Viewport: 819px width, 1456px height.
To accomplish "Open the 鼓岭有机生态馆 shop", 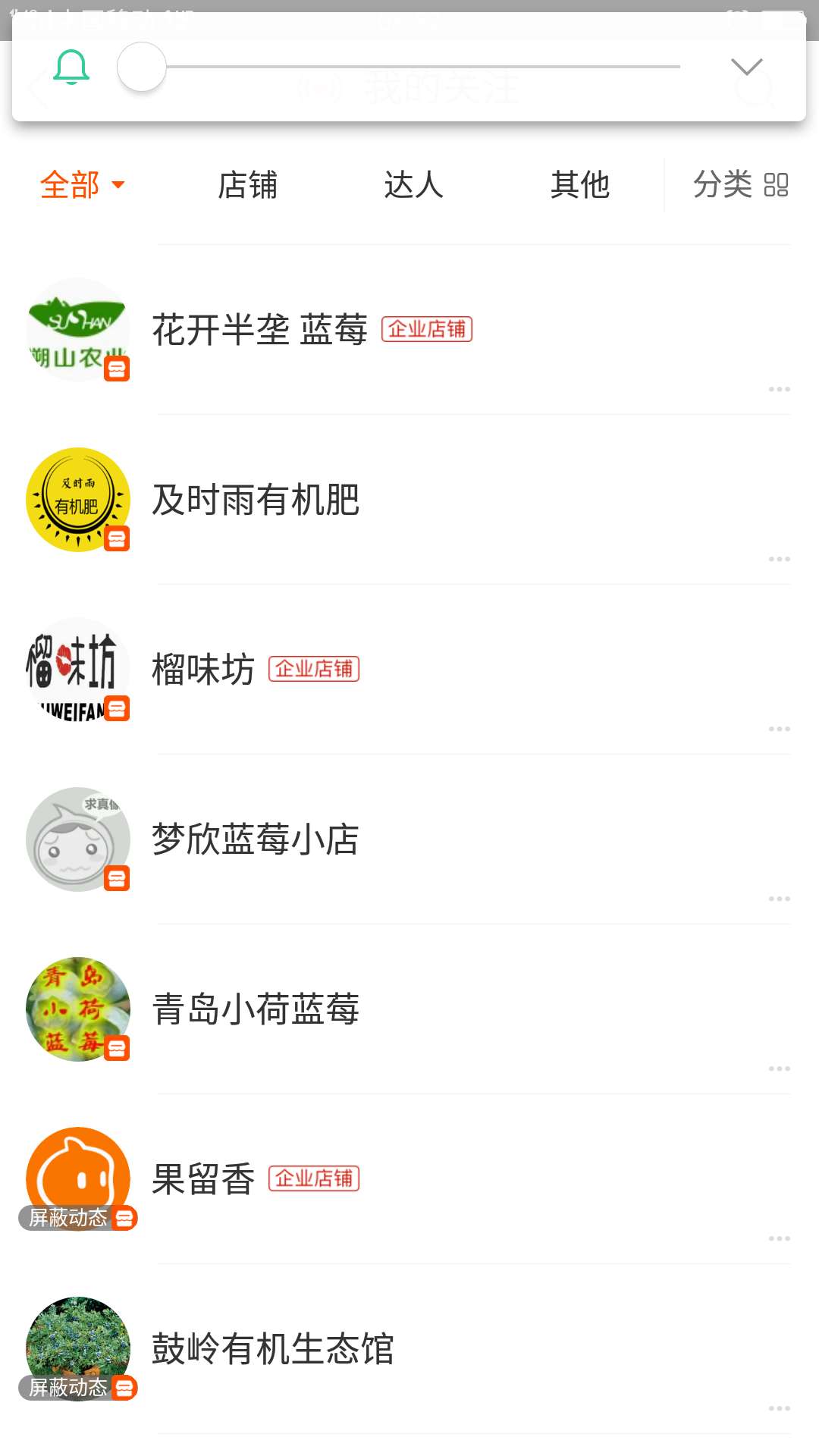I will [273, 1349].
